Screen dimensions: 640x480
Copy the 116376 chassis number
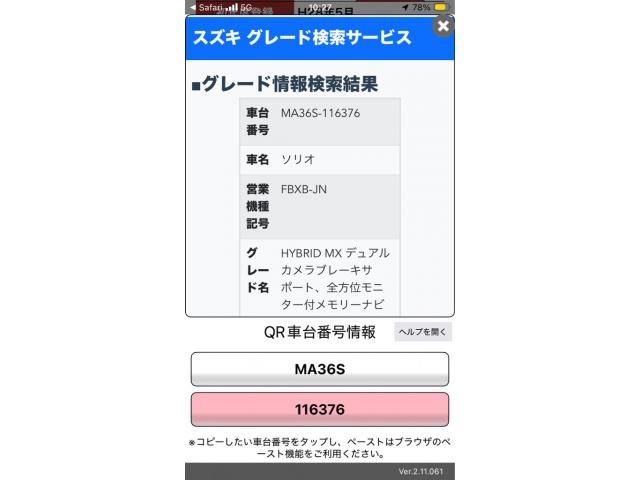pos(319,409)
